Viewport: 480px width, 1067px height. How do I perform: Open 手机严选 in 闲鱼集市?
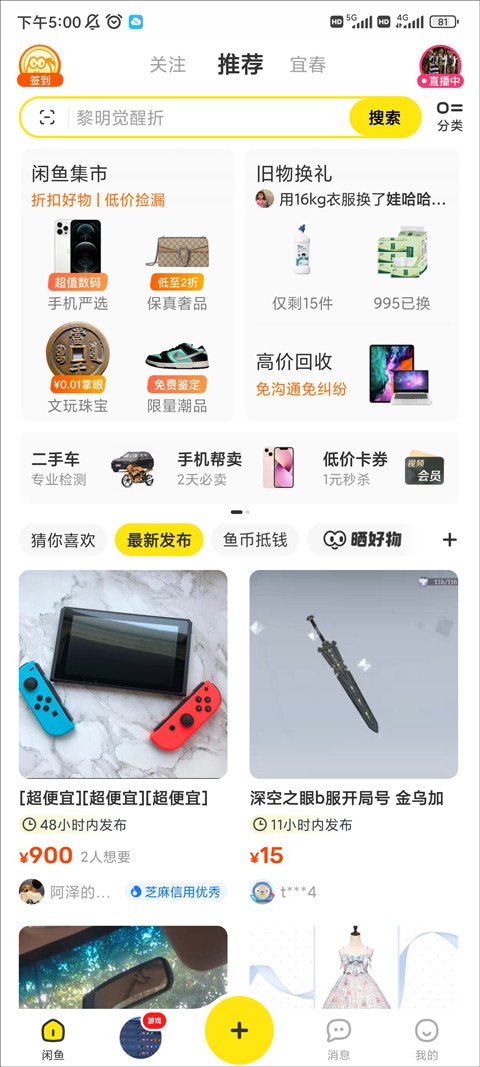click(x=78, y=265)
